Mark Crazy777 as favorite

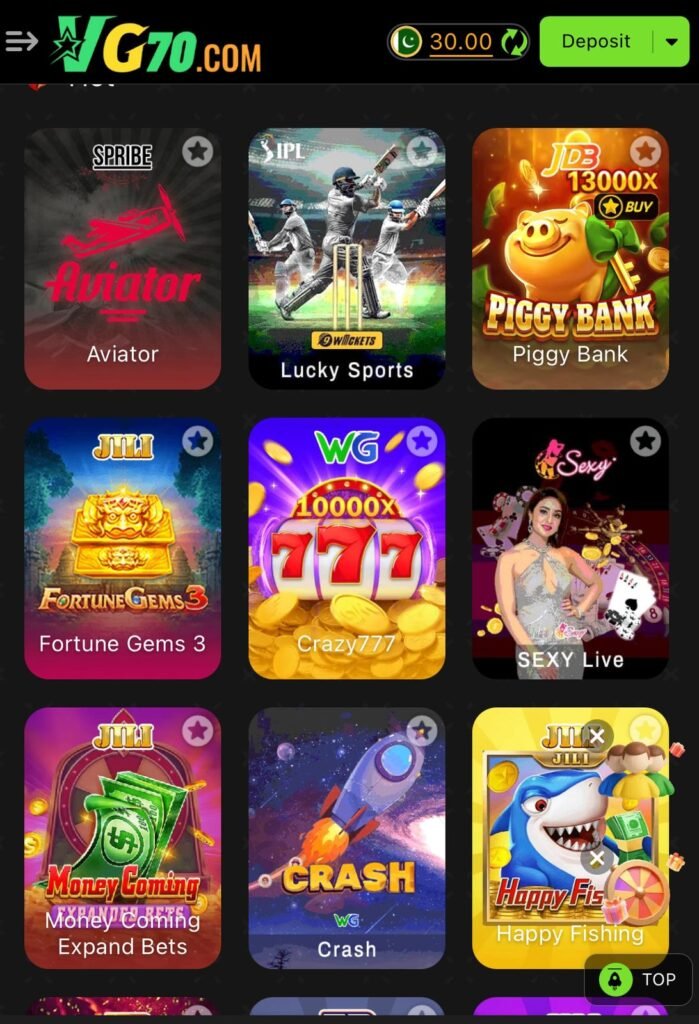point(422,441)
